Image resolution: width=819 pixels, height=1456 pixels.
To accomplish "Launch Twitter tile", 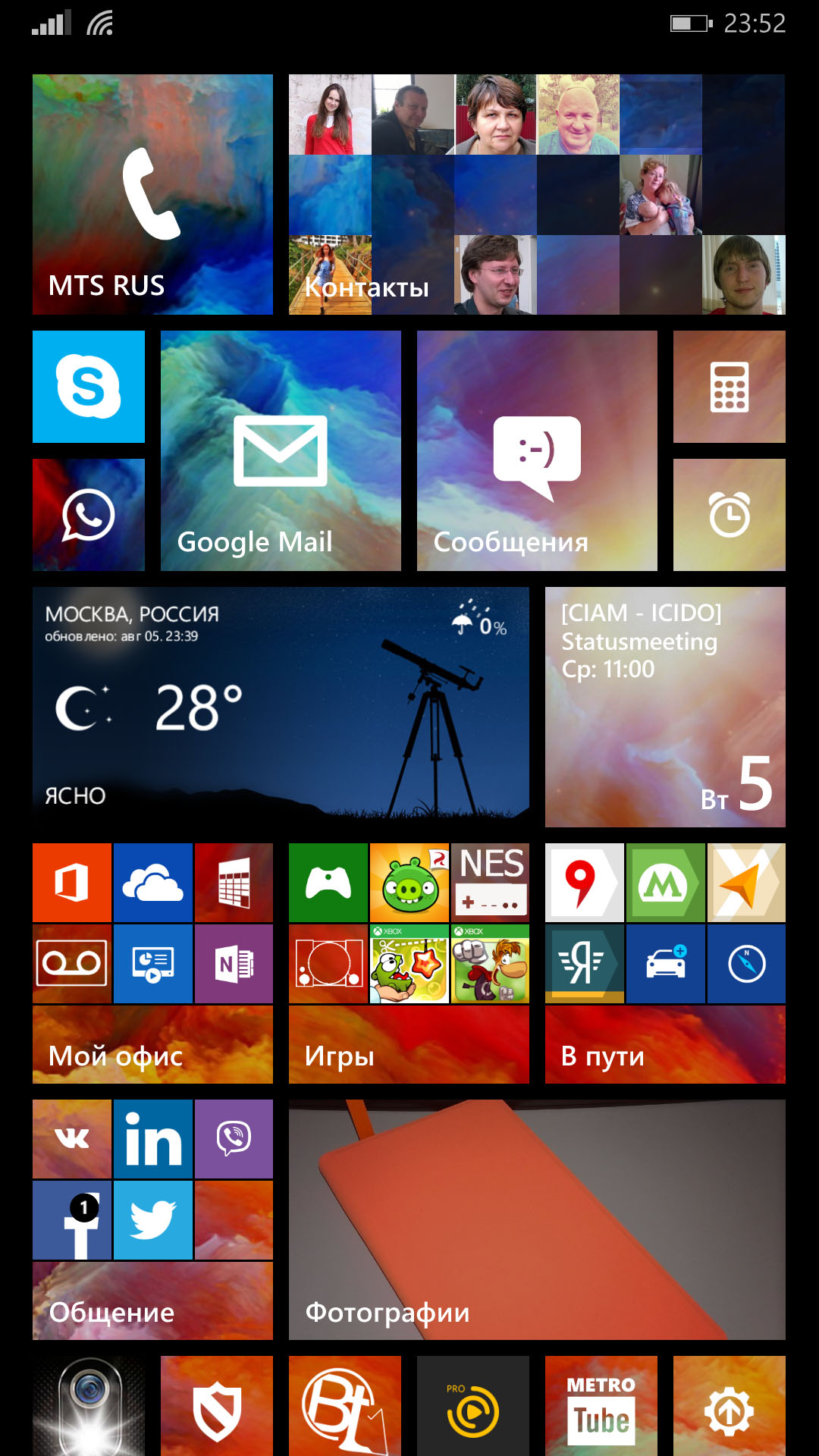I will 153,1220.
